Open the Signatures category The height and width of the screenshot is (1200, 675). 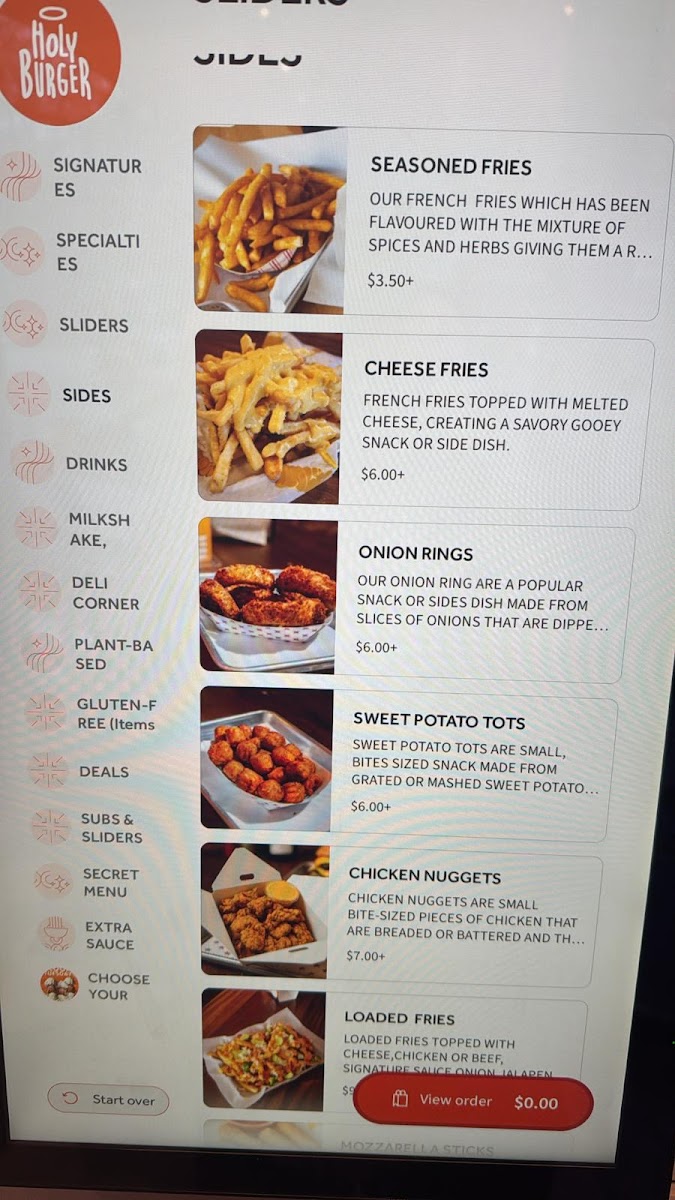tap(75, 177)
